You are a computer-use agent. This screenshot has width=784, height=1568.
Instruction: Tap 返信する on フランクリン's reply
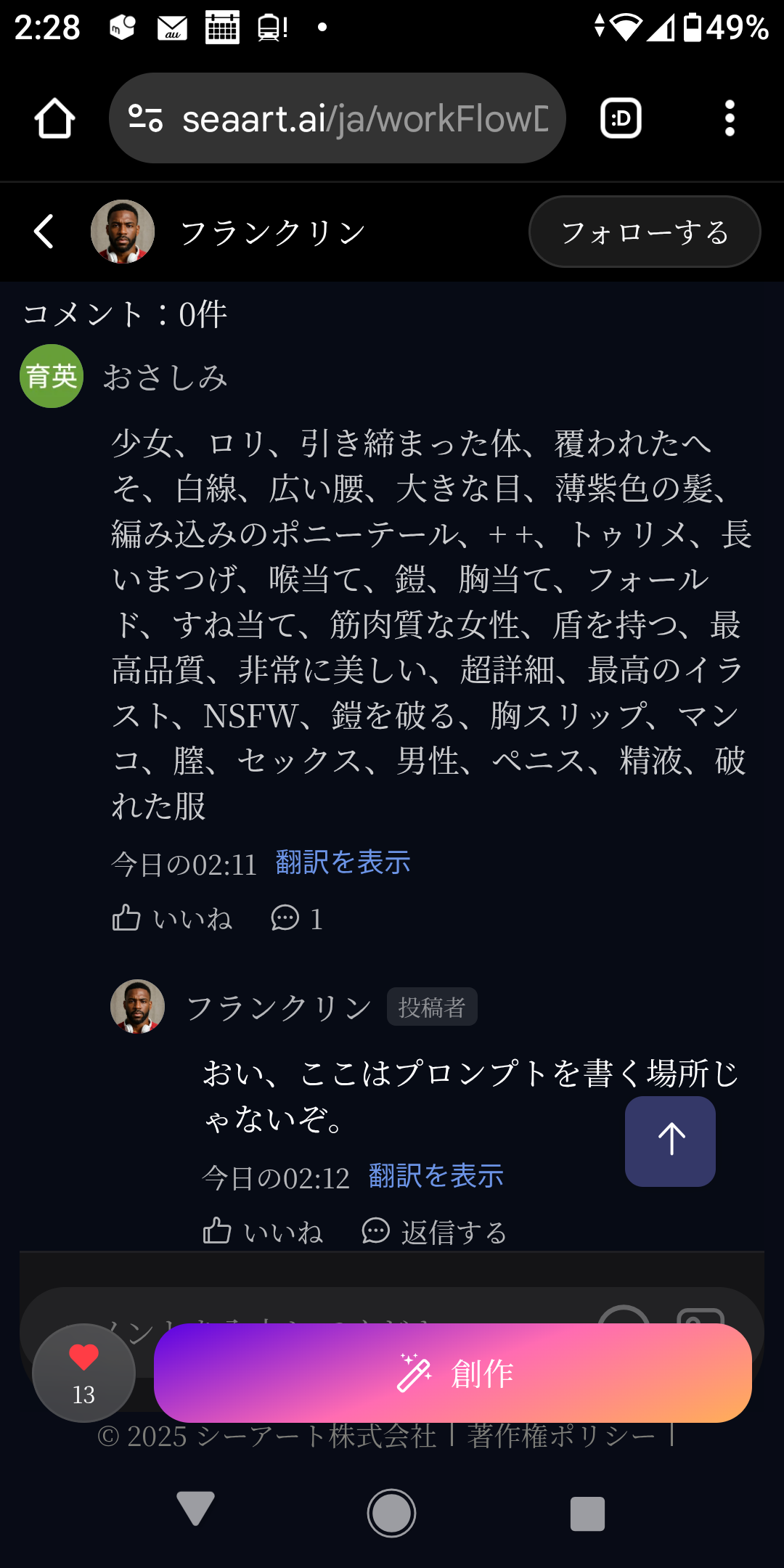[434, 1232]
